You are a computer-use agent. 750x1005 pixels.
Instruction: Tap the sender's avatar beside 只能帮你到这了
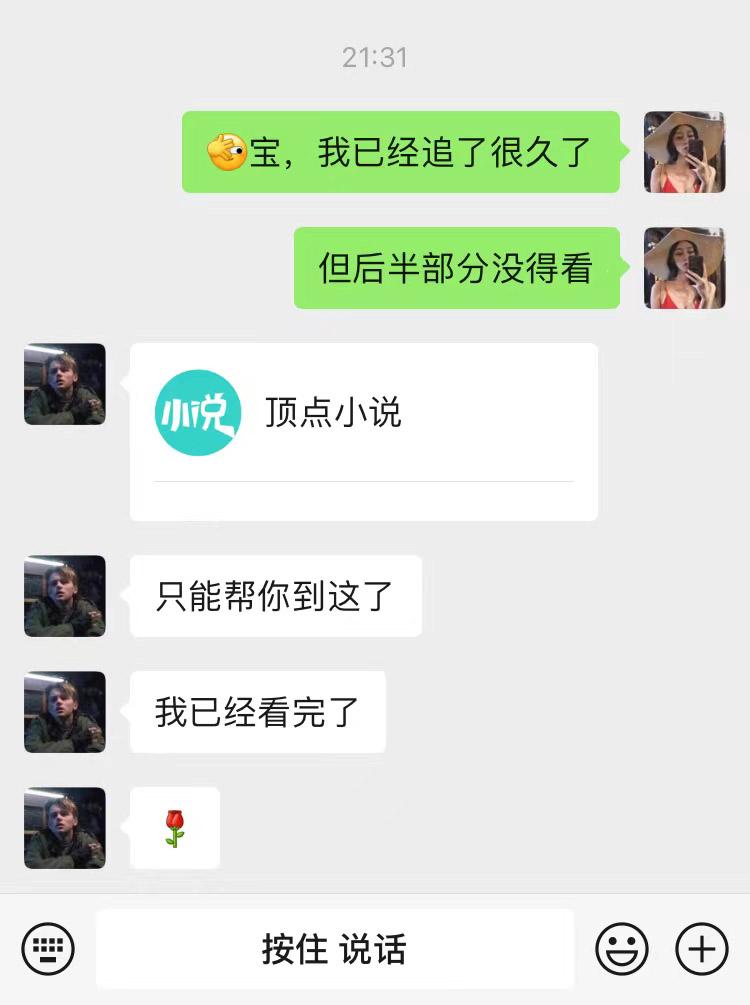65,596
